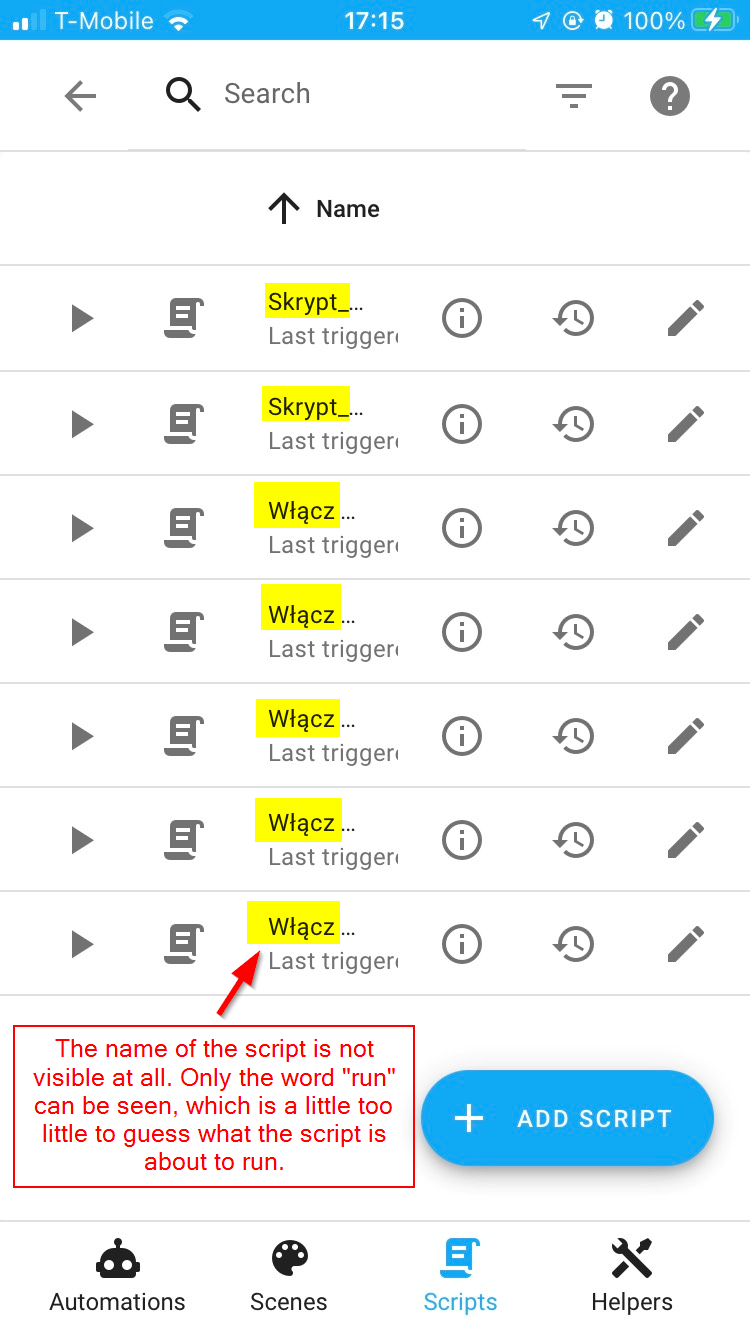Go back using the top arrow
Screen dimensions: 750x1334
[x=80, y=96]
